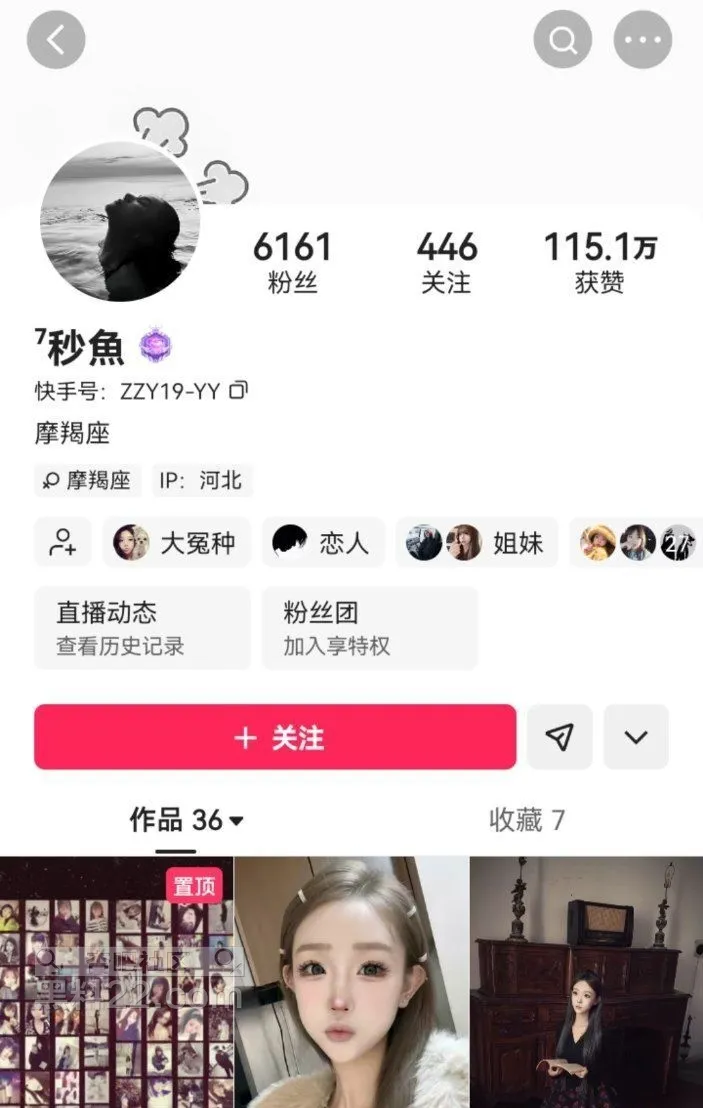
Task: Open the 恋人 relationship chip
Action: click(x=322, y=542)
